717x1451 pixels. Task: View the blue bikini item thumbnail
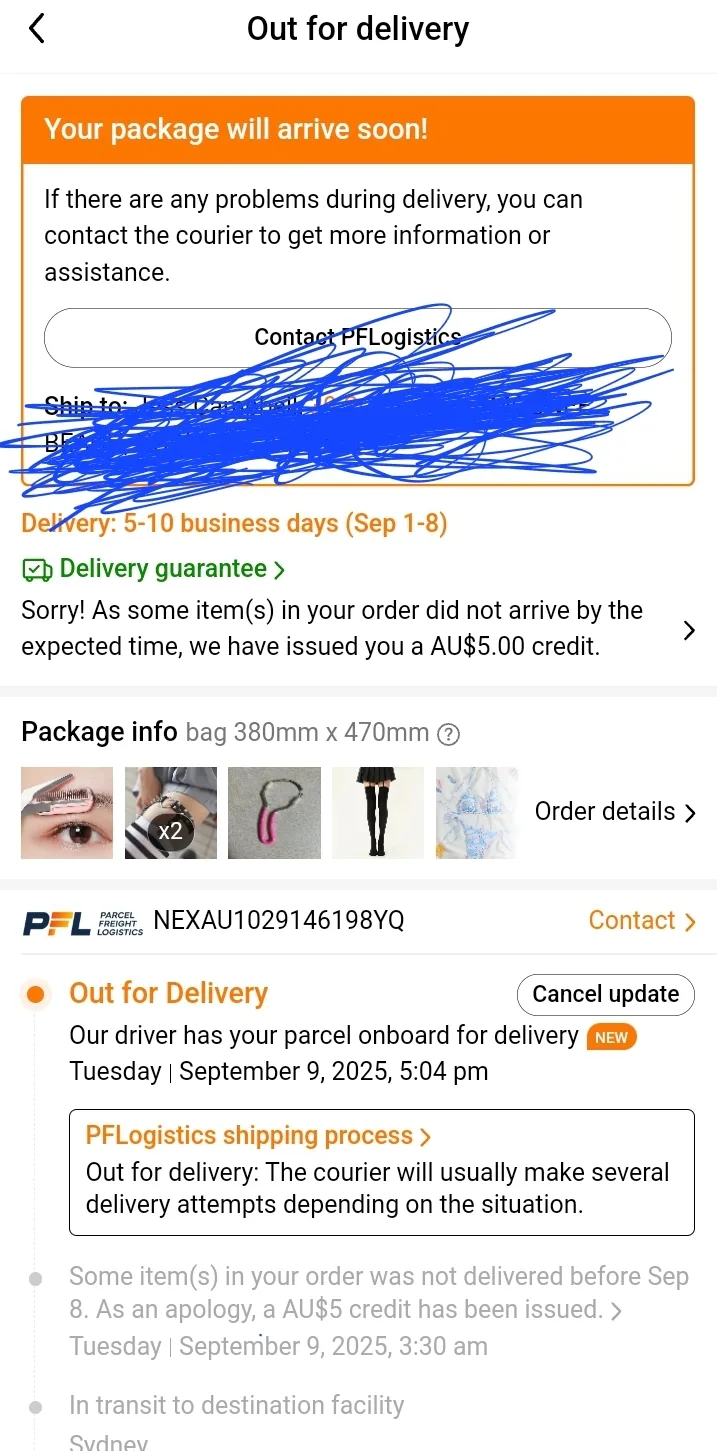point(477,812)
